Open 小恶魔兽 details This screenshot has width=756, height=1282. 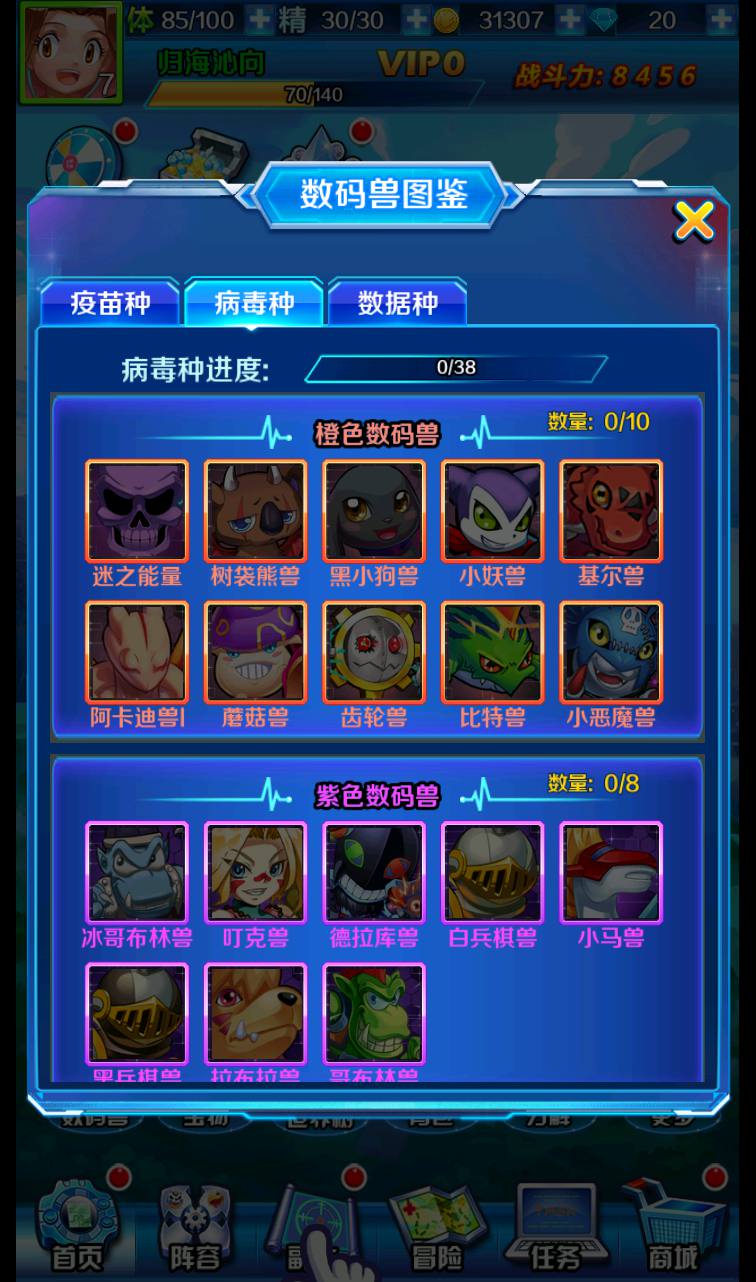[611, 652]
